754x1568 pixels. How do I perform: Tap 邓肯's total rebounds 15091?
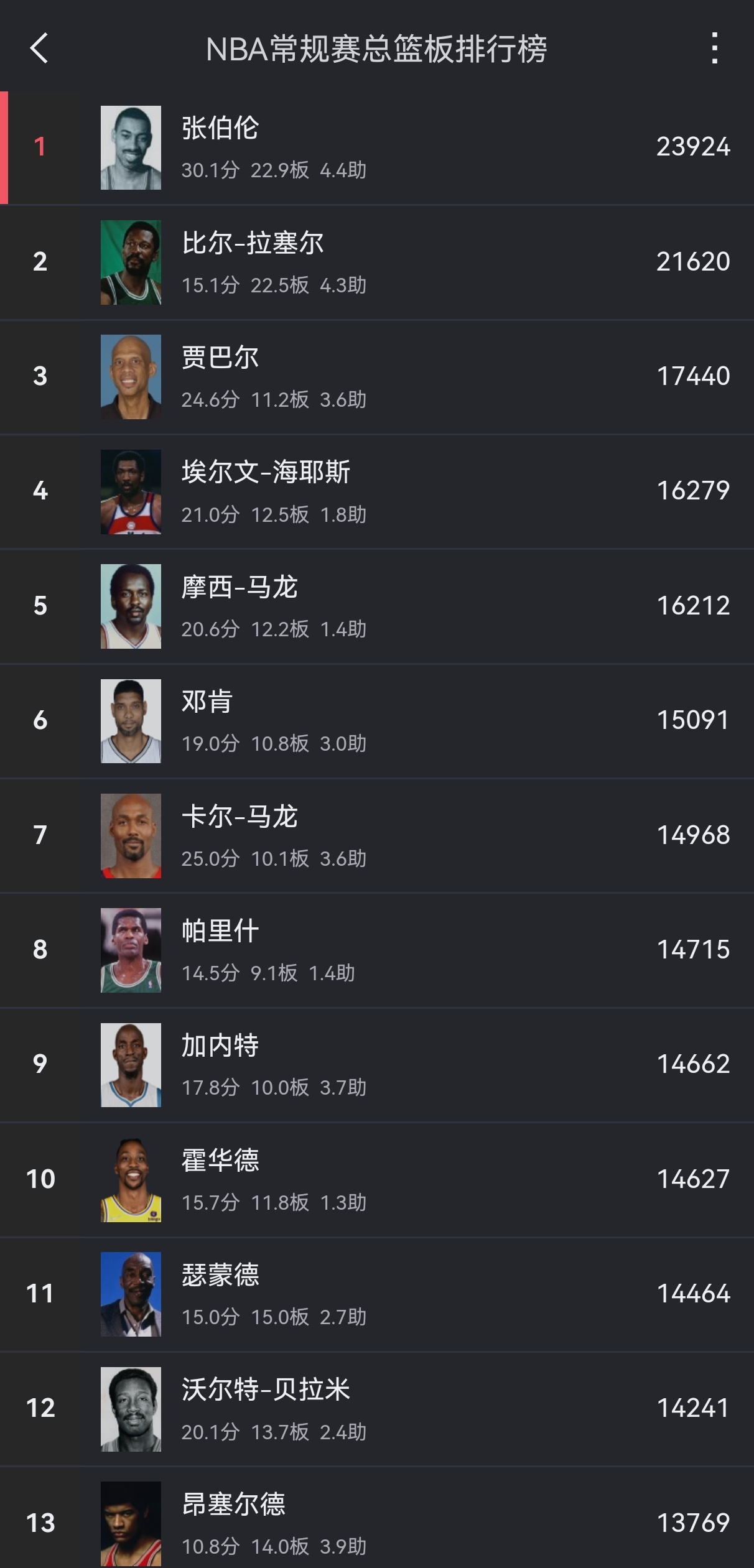[692, 719]
